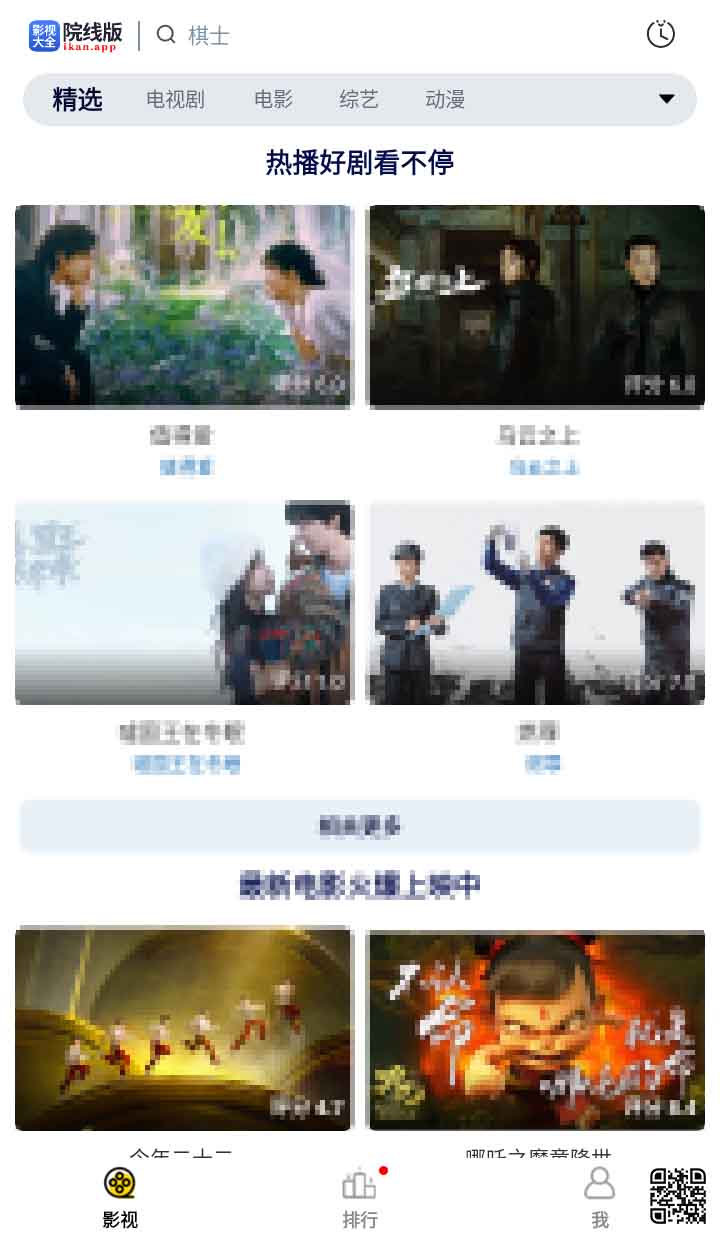720x1241 pixels.
Task: Open the drama card with three uniformed men
Action: (x=537, y=603)
